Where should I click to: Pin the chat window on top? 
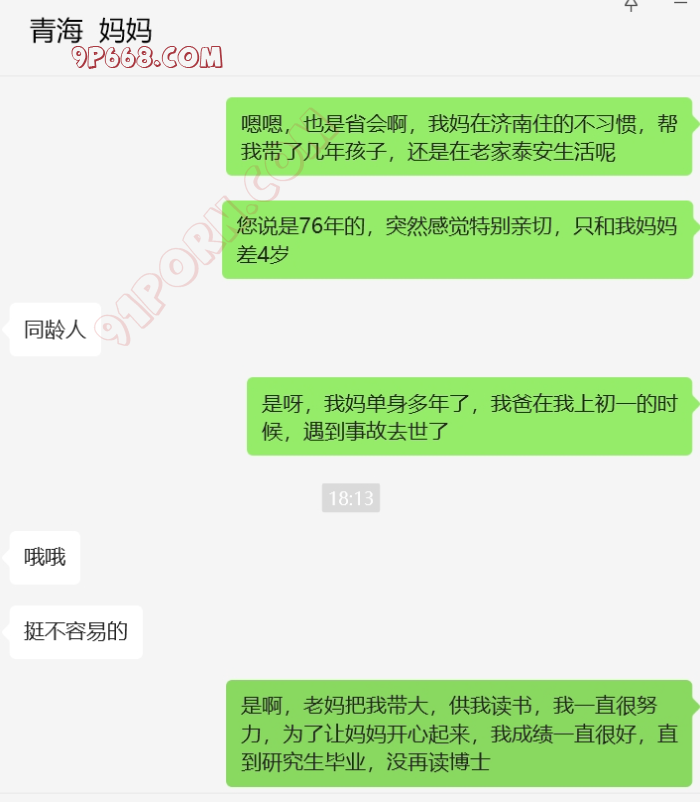pos(631,5)
